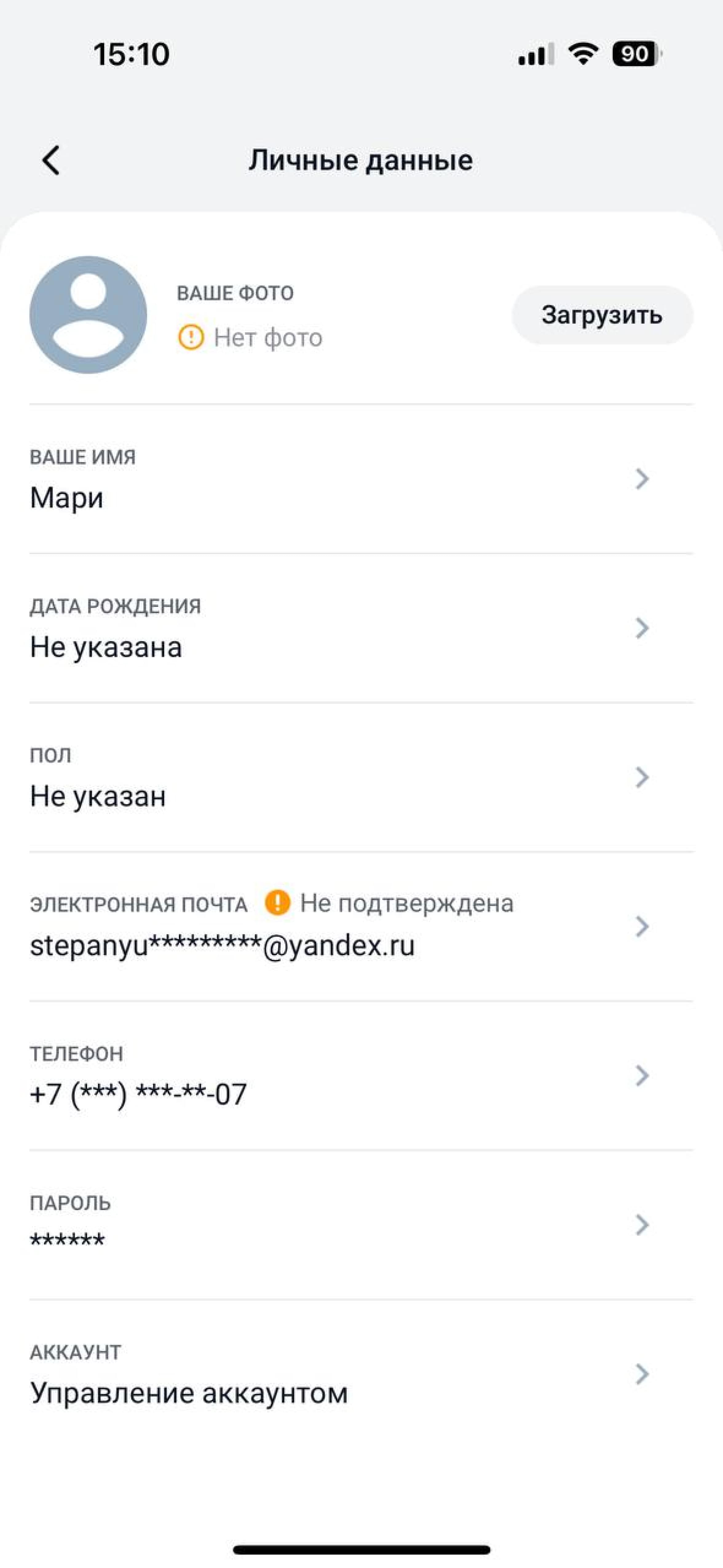Go back from Личные данные
The width and height of the screenshot is (723, 1568).
click(x=51, y=160)
